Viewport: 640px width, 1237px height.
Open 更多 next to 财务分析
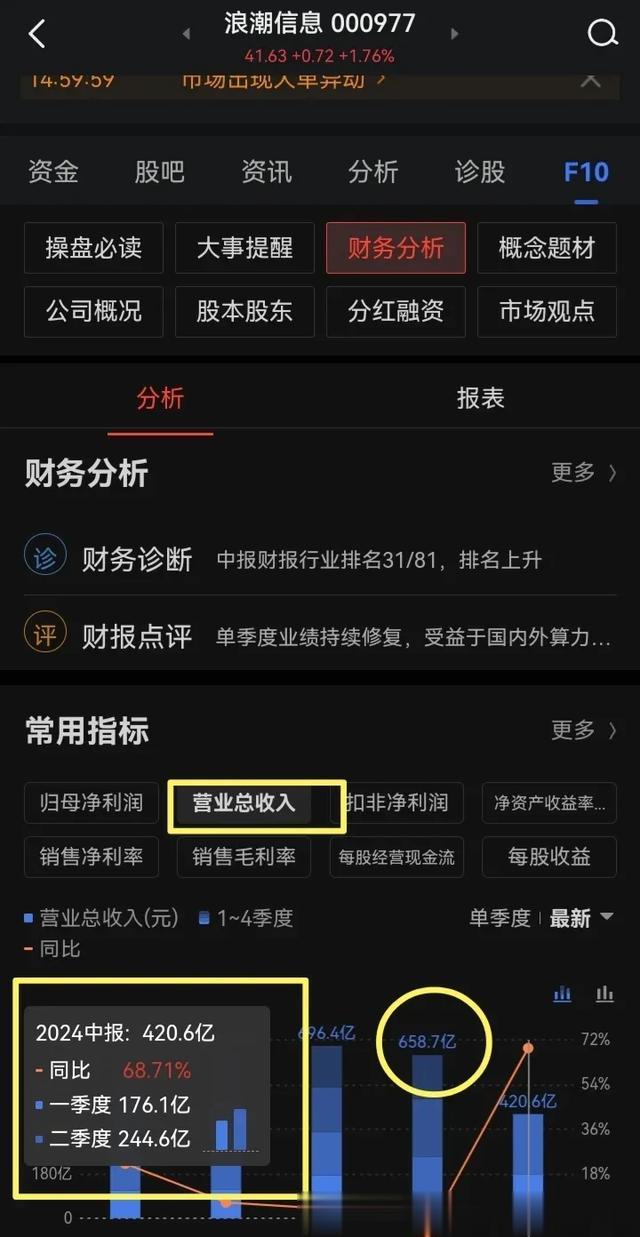(x=584, y=472)
